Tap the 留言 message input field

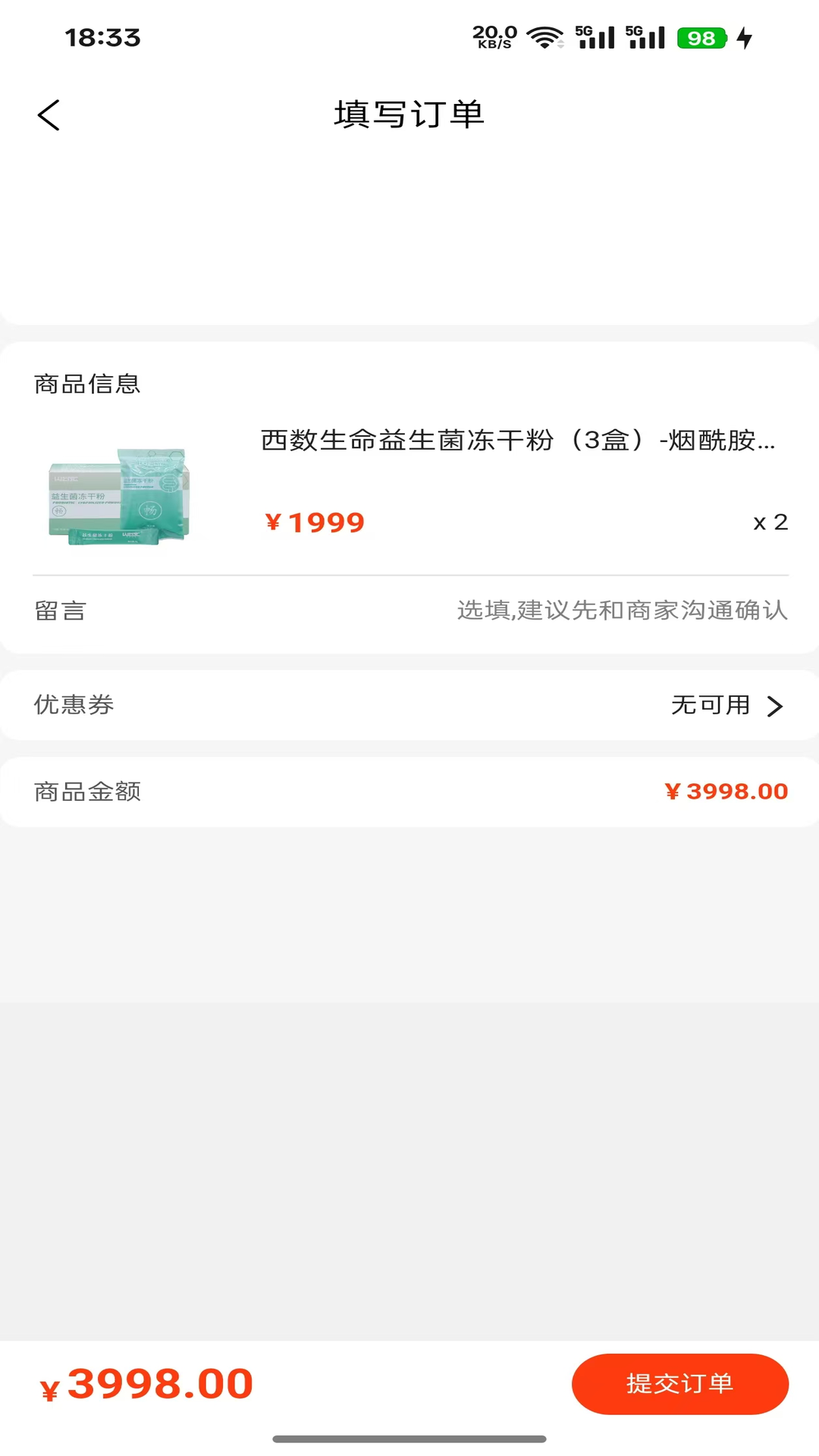click(59, 611)
